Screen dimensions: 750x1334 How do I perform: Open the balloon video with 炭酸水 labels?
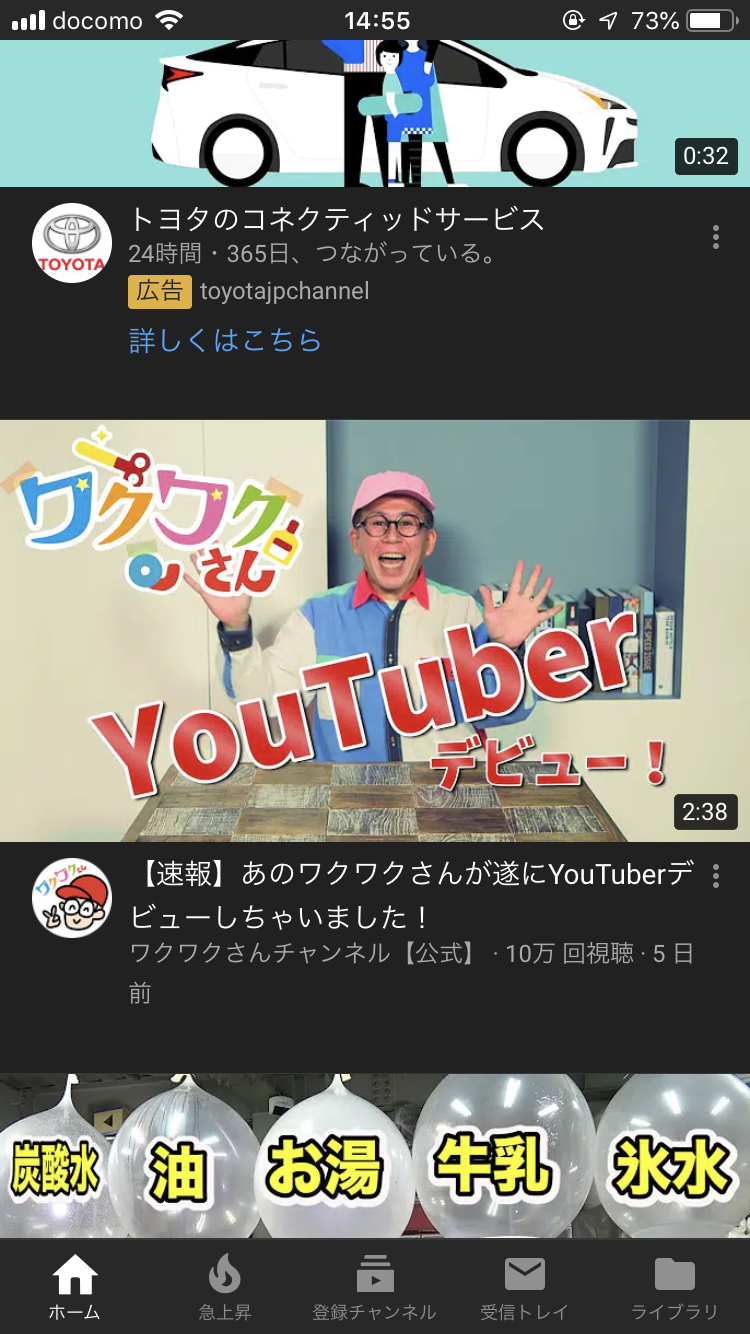[x=375, y=1156]
